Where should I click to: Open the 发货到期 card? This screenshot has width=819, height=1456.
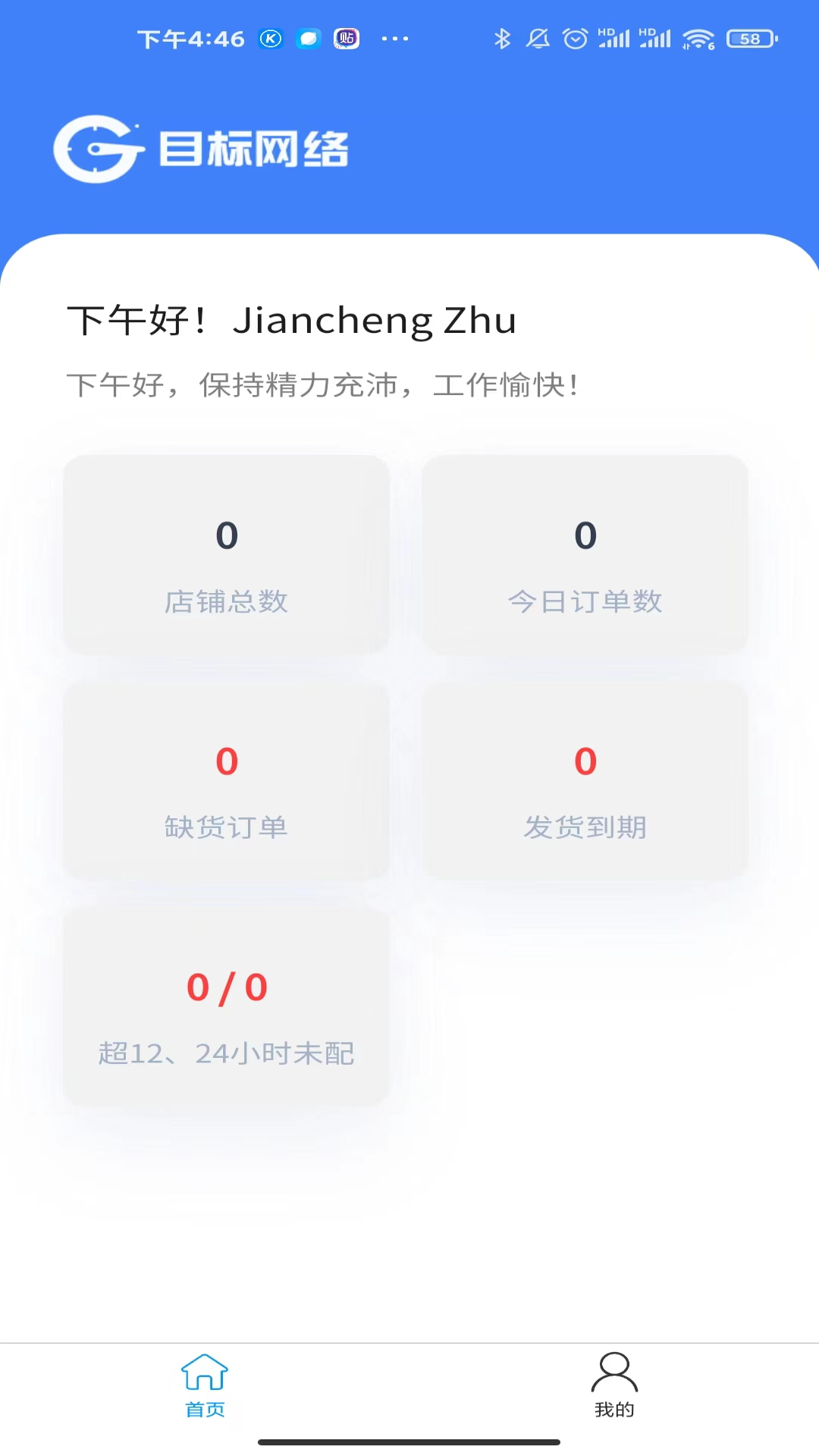(x=585, y=781)
